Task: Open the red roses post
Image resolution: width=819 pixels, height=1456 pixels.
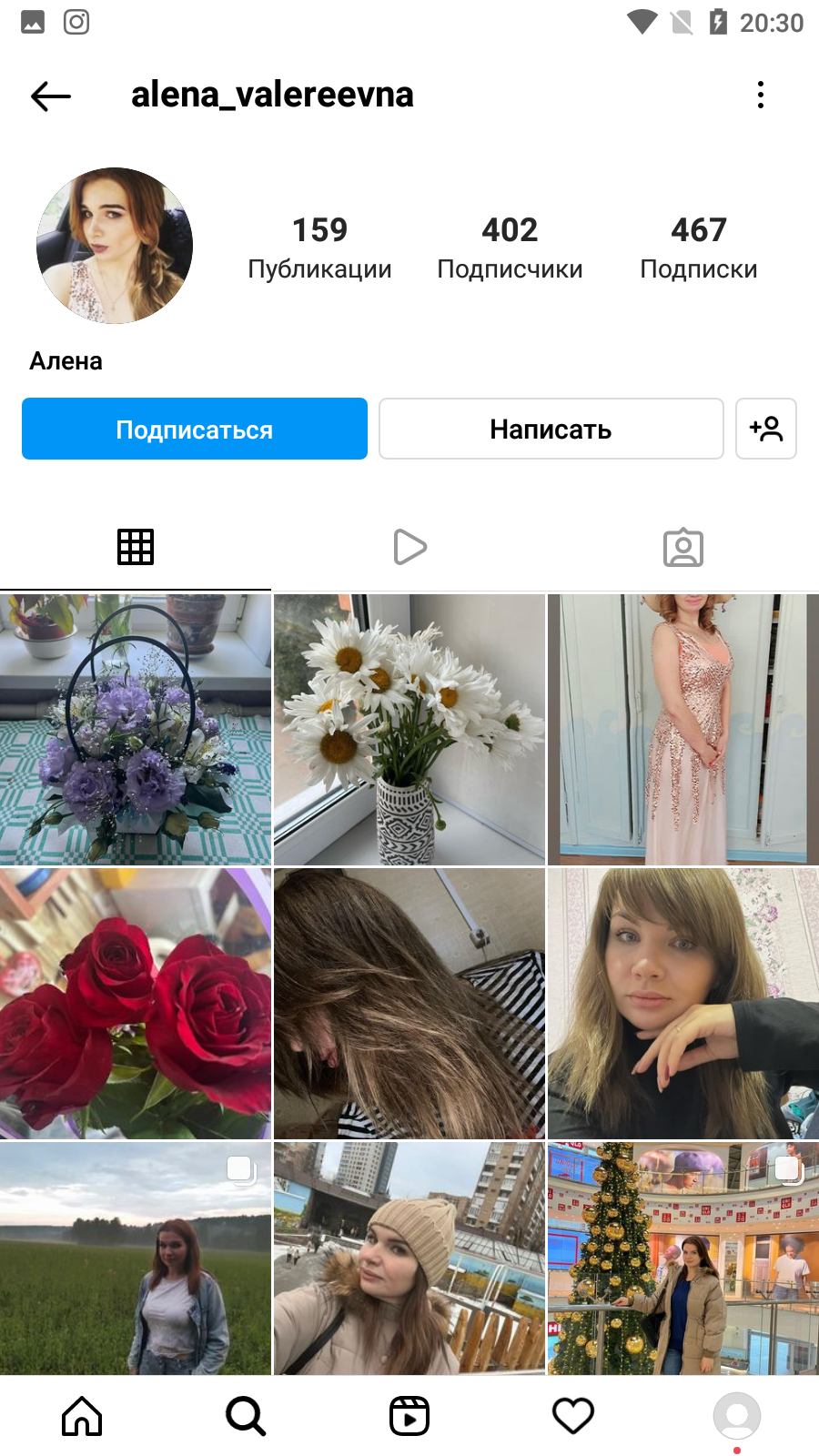Action: click(x=136, y=1004)
